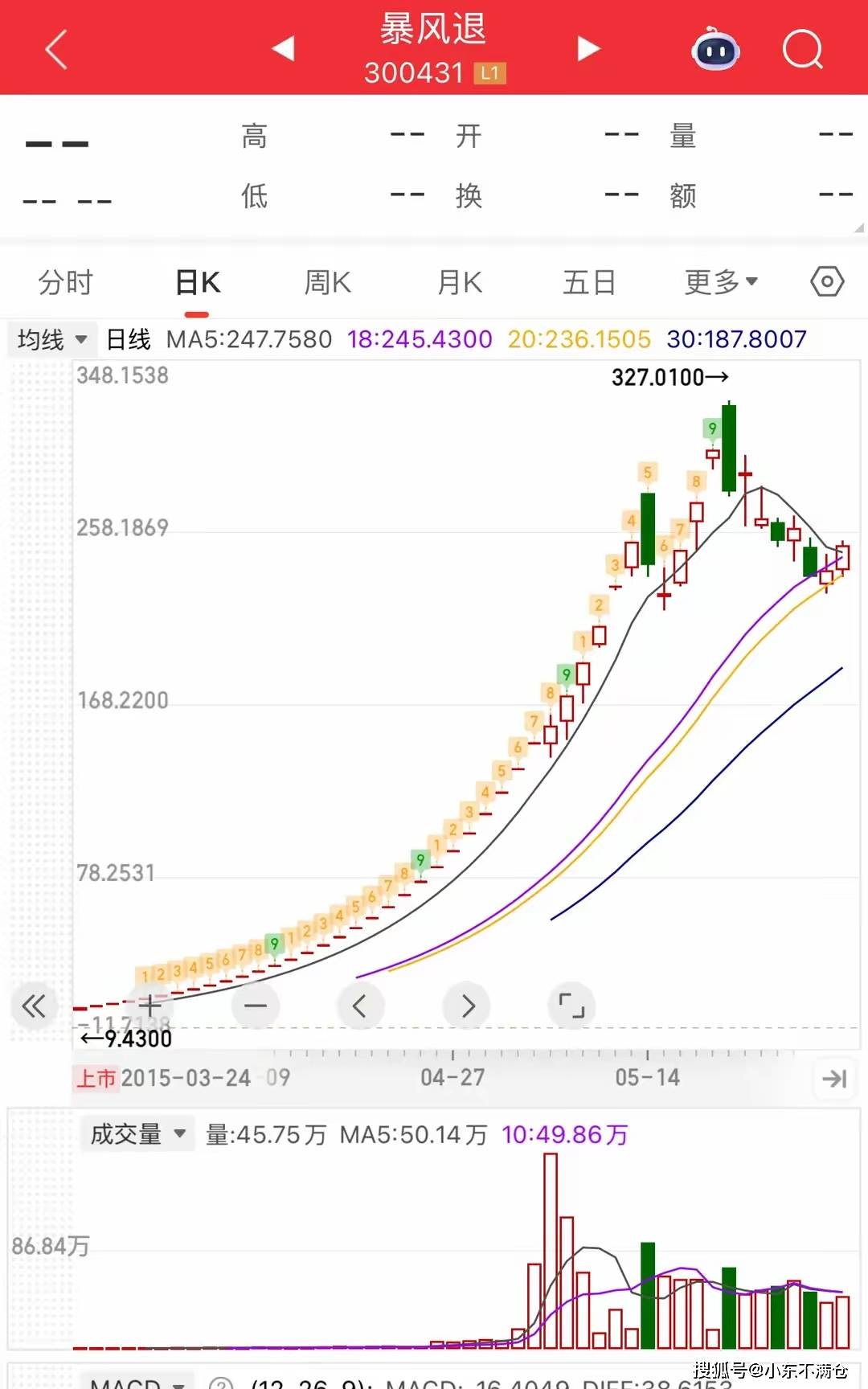This screenshot has width=868, height=1389.
Task: Switch to the next stock
Action: (588, 49)
